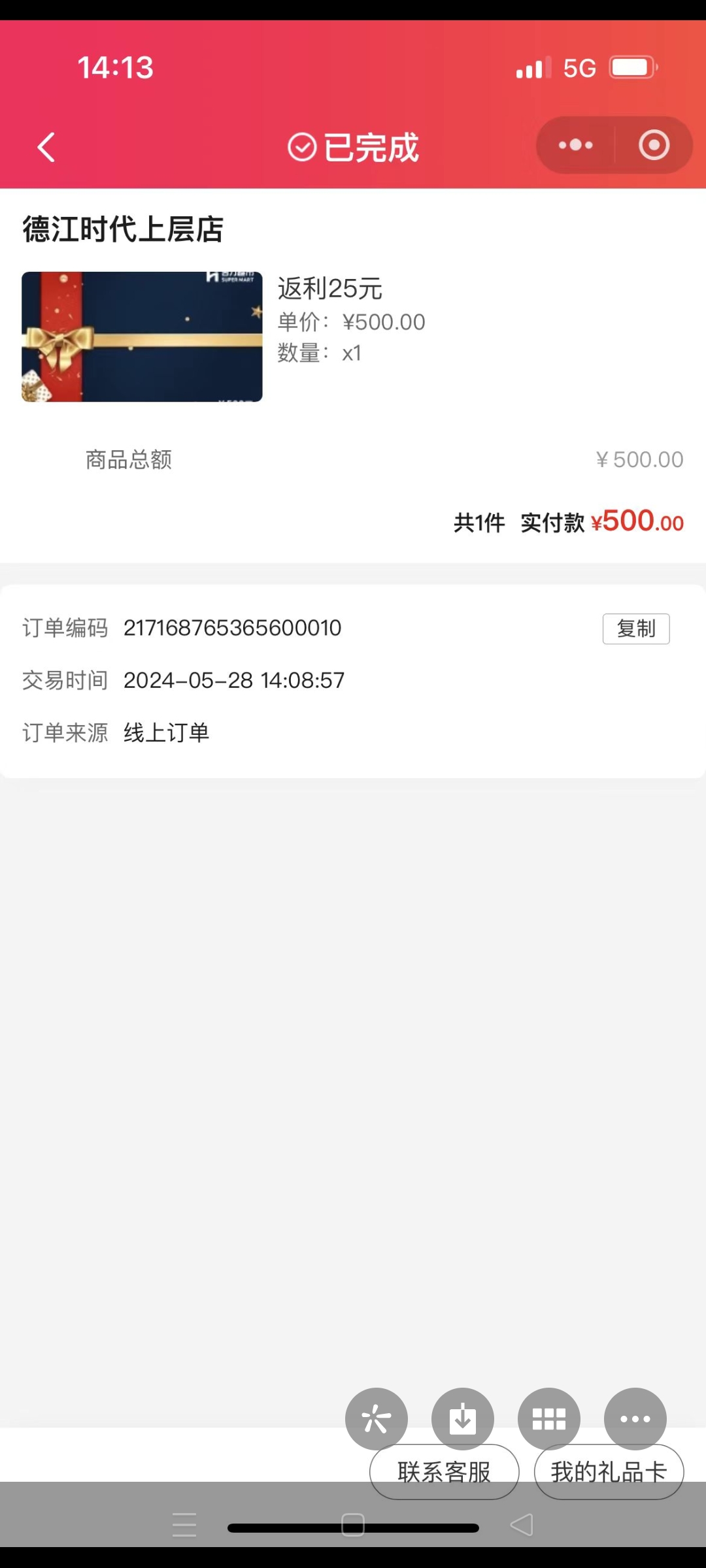
Task: Copy the order number
Action: coord(635,629)
